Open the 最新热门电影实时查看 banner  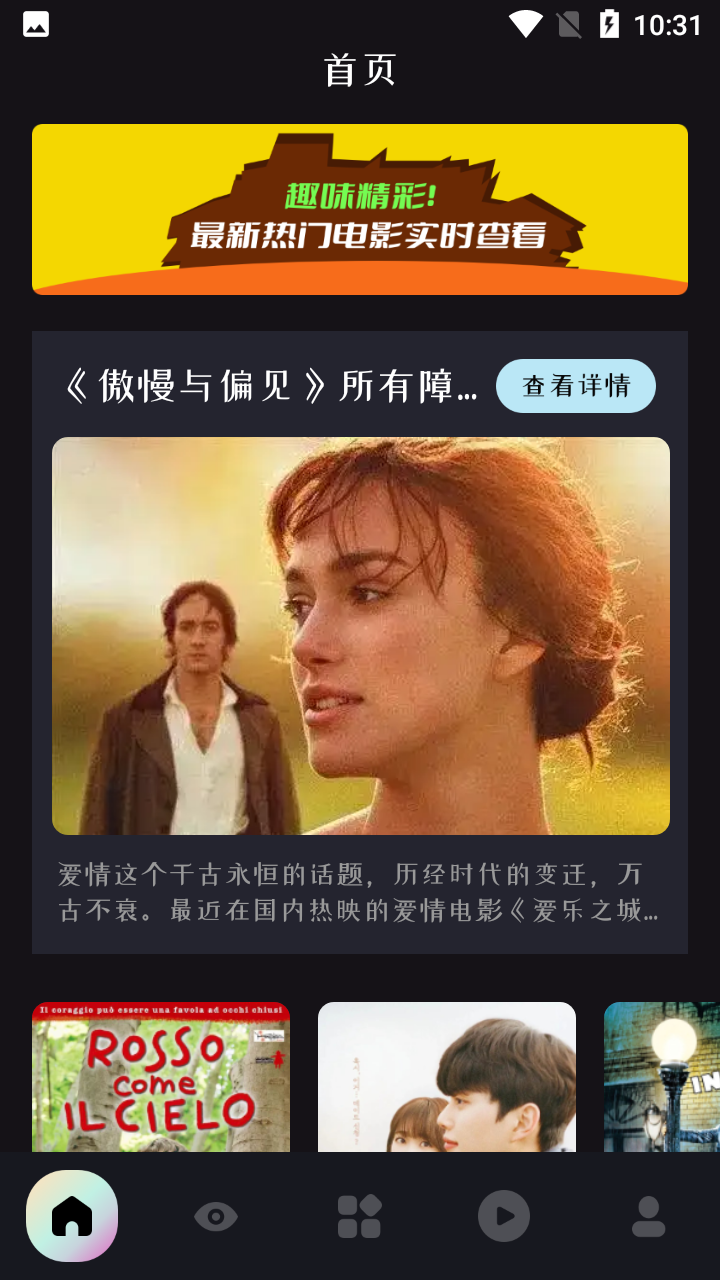coord(360,210)
